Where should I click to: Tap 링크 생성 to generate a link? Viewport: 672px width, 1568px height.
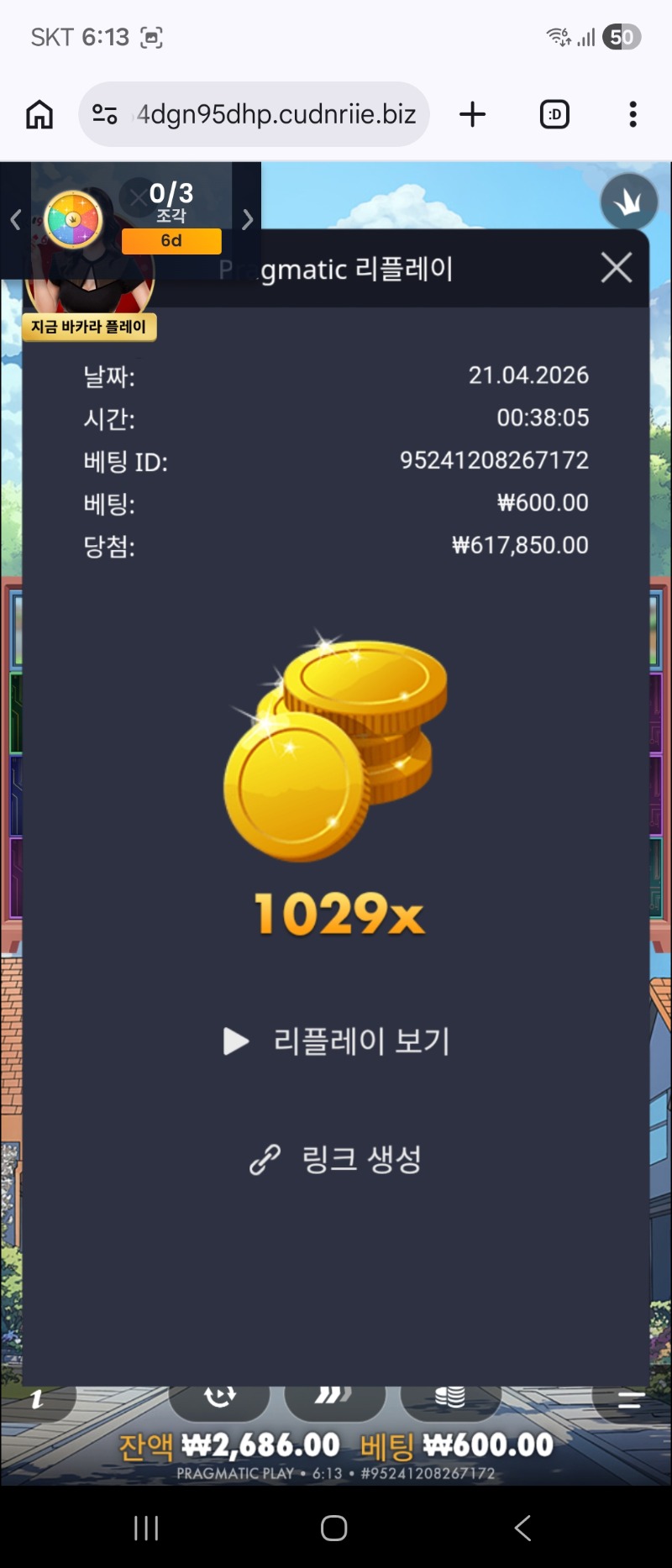[337, 1159]
